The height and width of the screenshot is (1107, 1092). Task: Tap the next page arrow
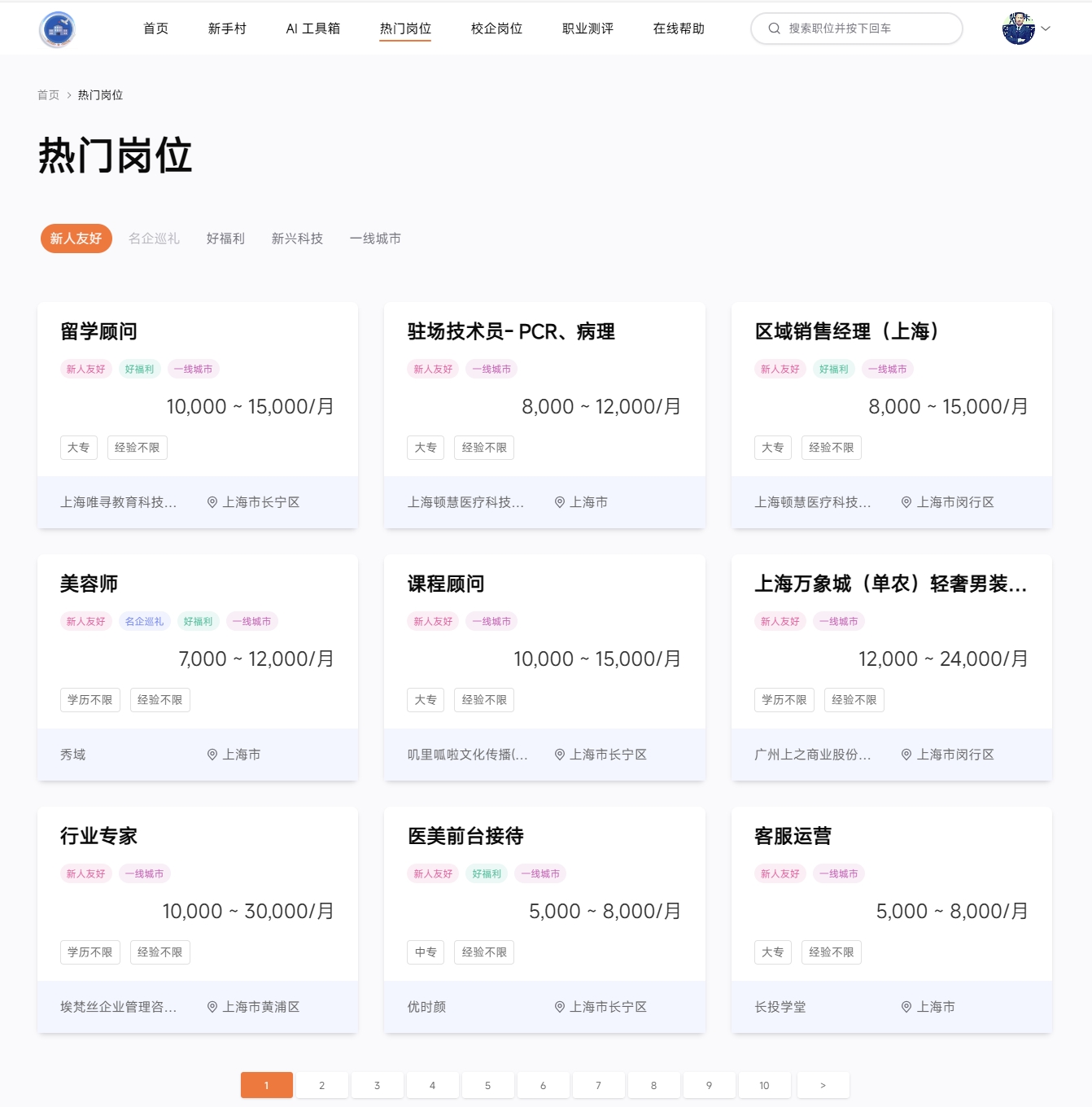[823, 1085]
